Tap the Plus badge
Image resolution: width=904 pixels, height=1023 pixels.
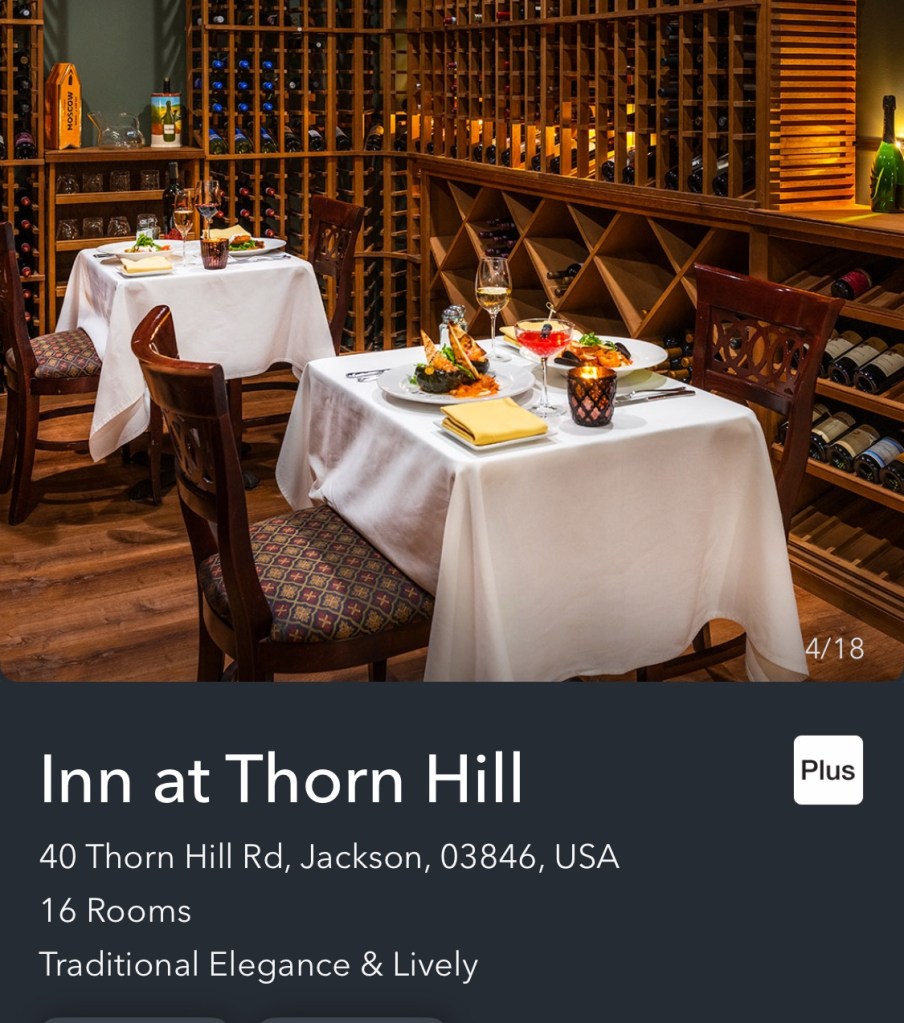pyautogui.click(x=828, y=770)
